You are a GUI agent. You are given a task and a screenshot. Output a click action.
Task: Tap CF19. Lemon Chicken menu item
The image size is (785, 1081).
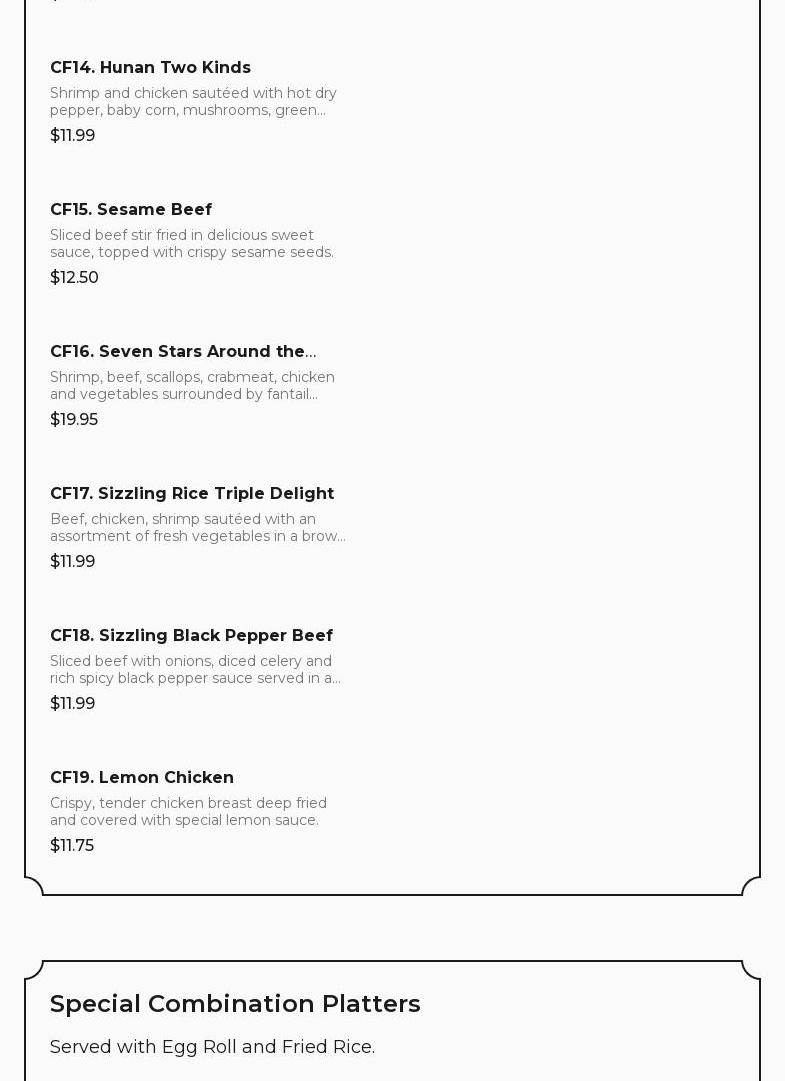pos(142,778)
